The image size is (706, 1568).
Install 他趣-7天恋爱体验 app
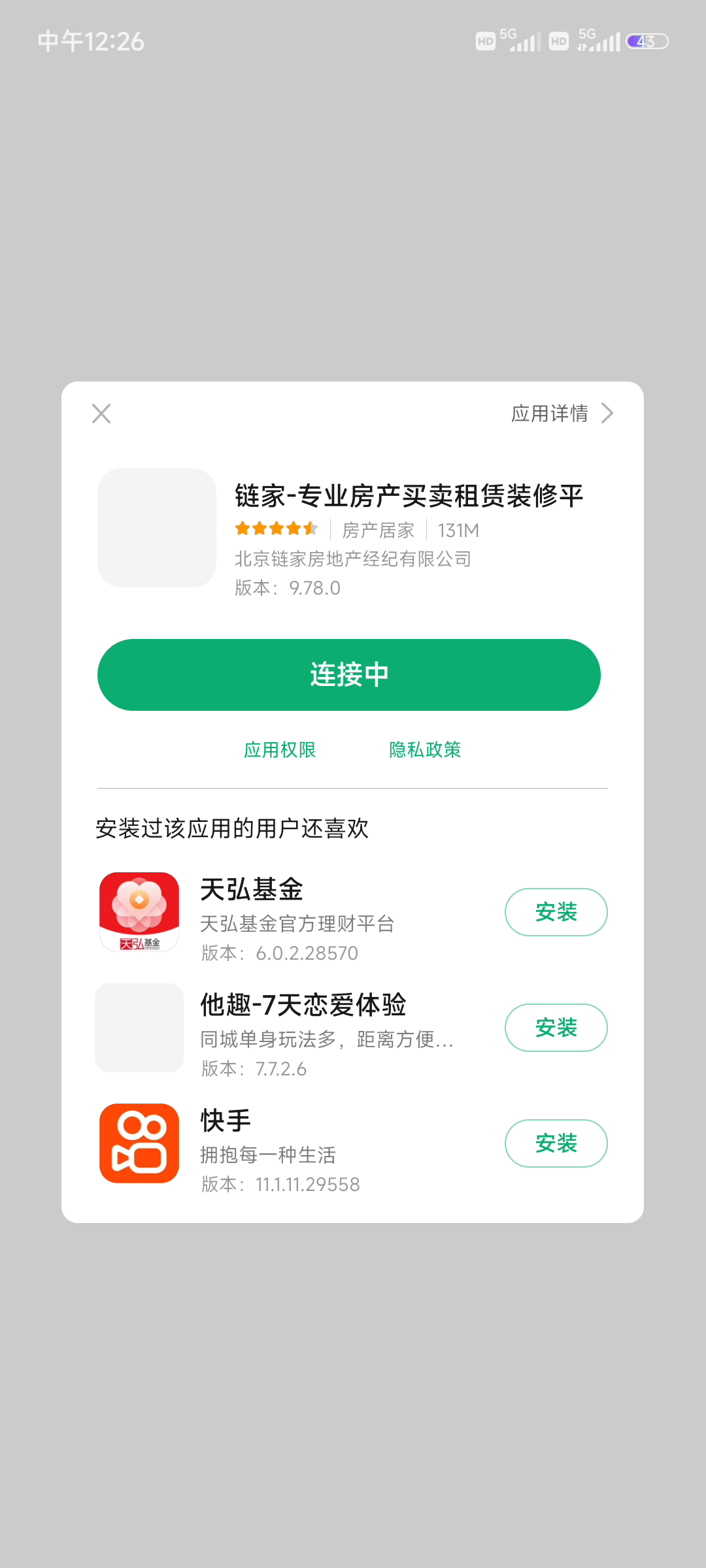tap(556, 1028)
